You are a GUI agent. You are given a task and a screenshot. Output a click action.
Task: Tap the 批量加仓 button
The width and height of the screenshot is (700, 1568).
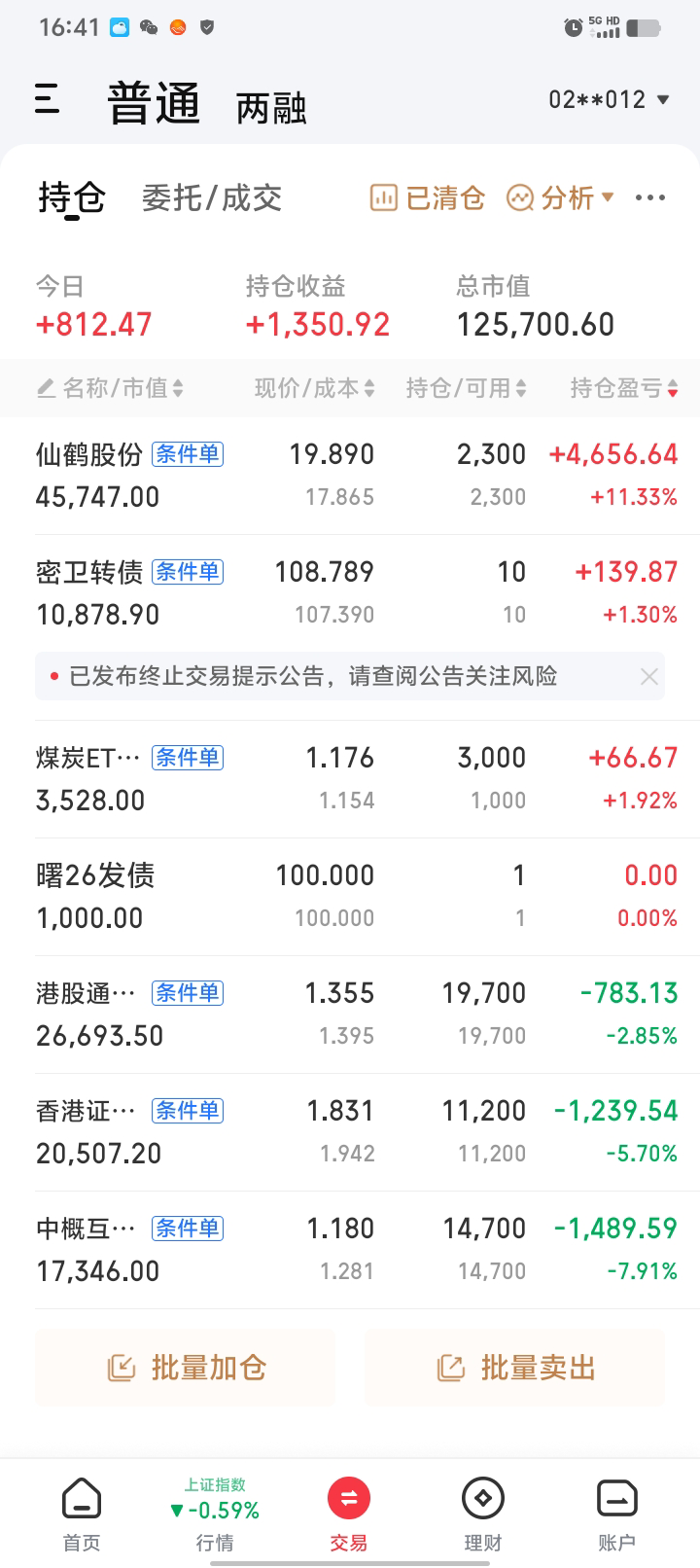pyautogui.click(x=186, y=1368)
